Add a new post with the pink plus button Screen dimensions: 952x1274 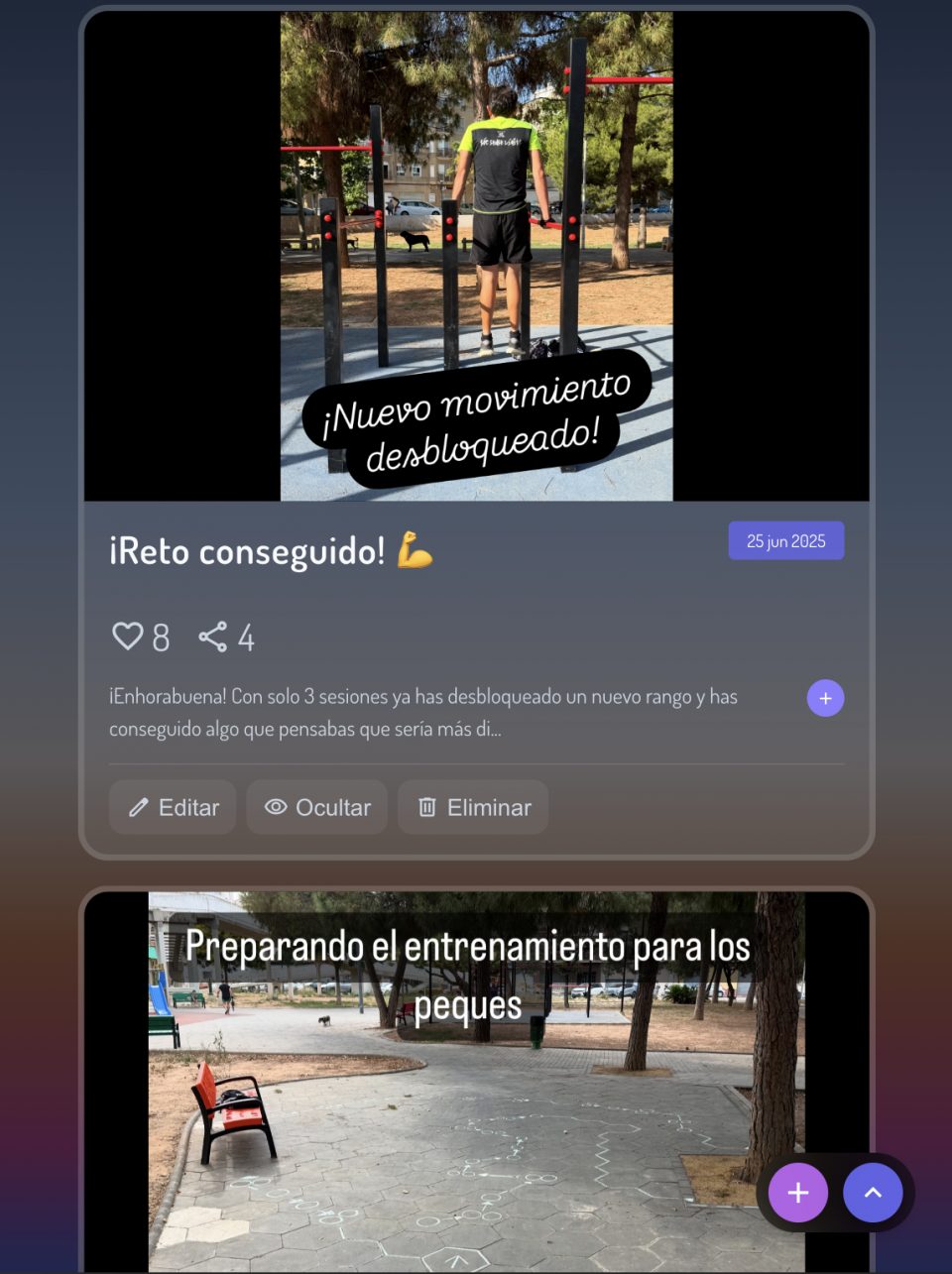click(798, 1193)
